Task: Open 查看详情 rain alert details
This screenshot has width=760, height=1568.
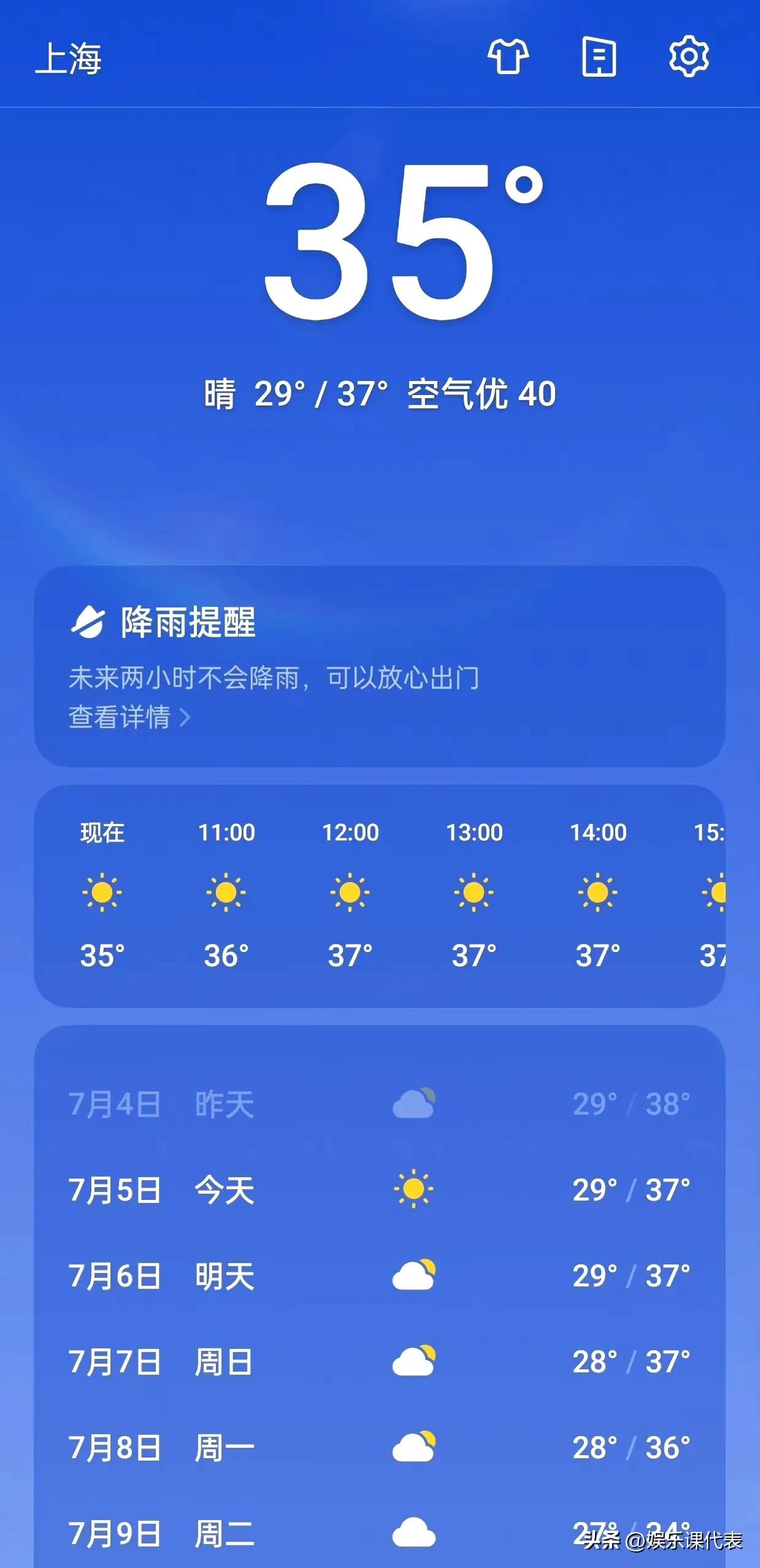Action: tap(129, 717)
